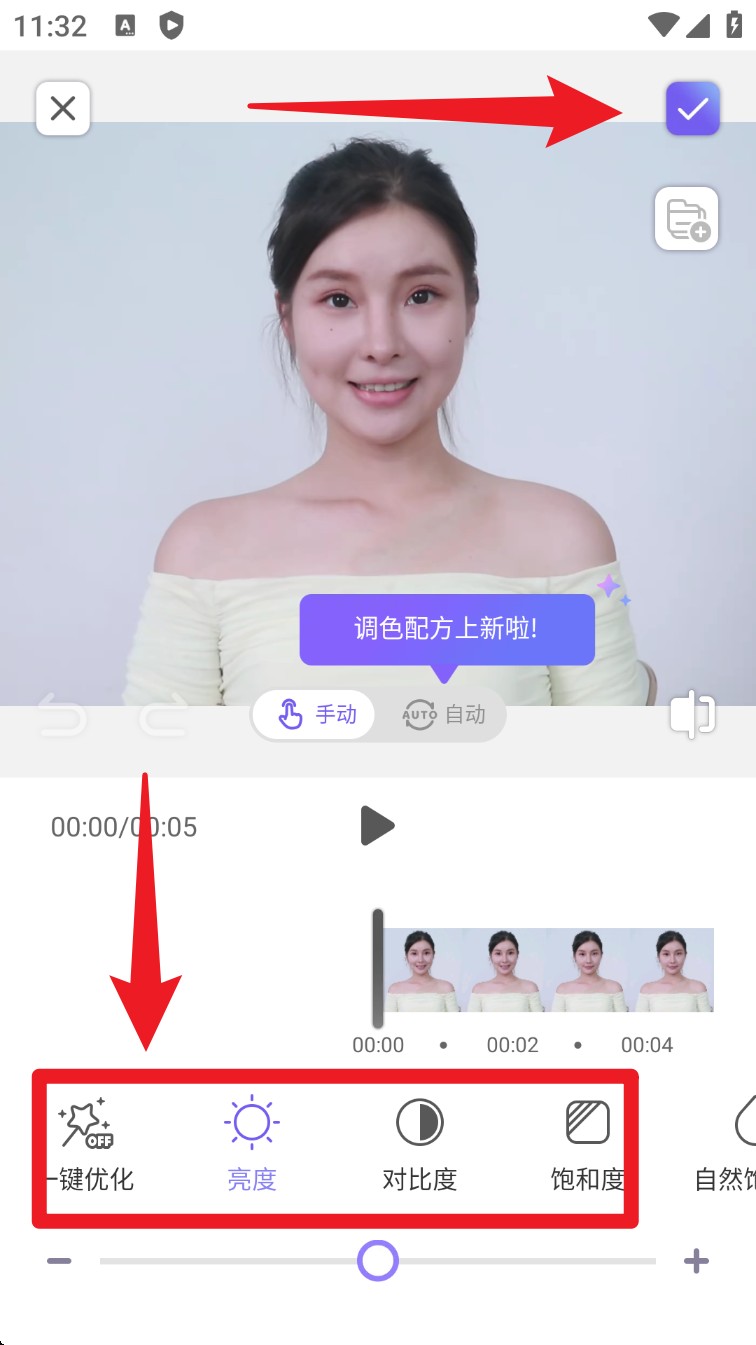Select 一键优化 one-tap enhance
Screen dimensions: 756x1345
click(x=88, y=1143)
